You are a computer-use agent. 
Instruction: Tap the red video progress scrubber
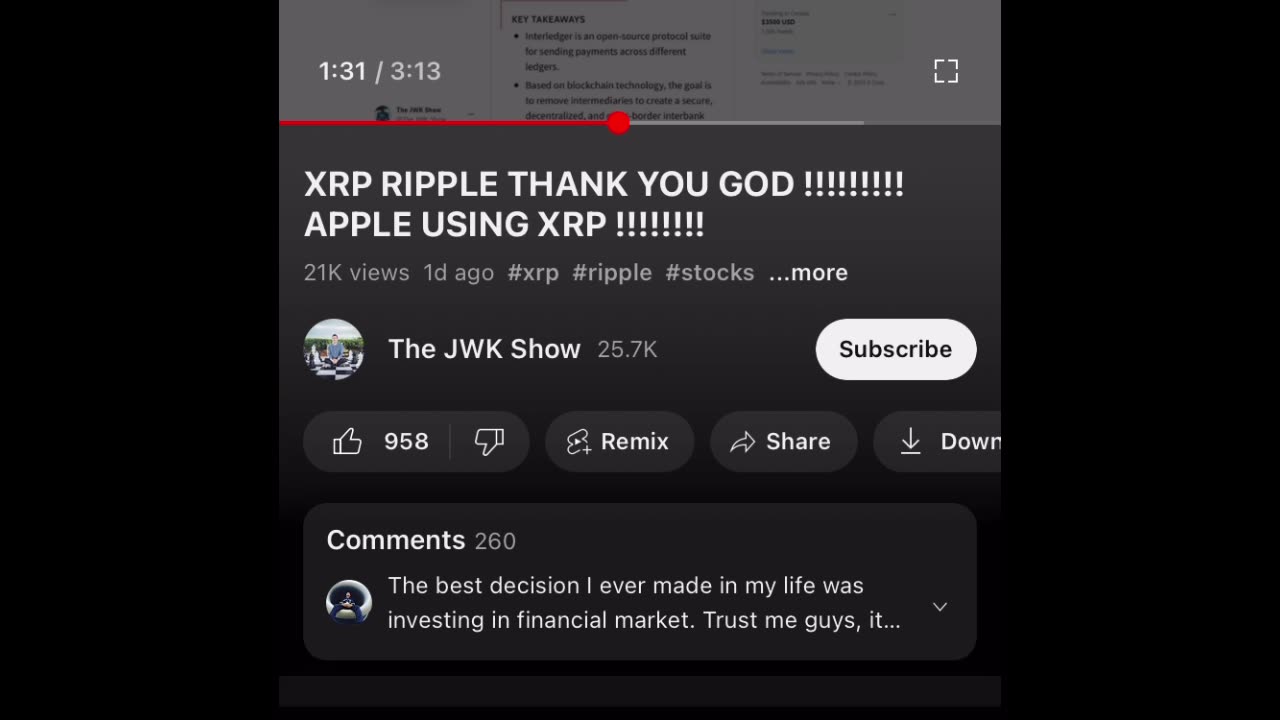(618, 123)
